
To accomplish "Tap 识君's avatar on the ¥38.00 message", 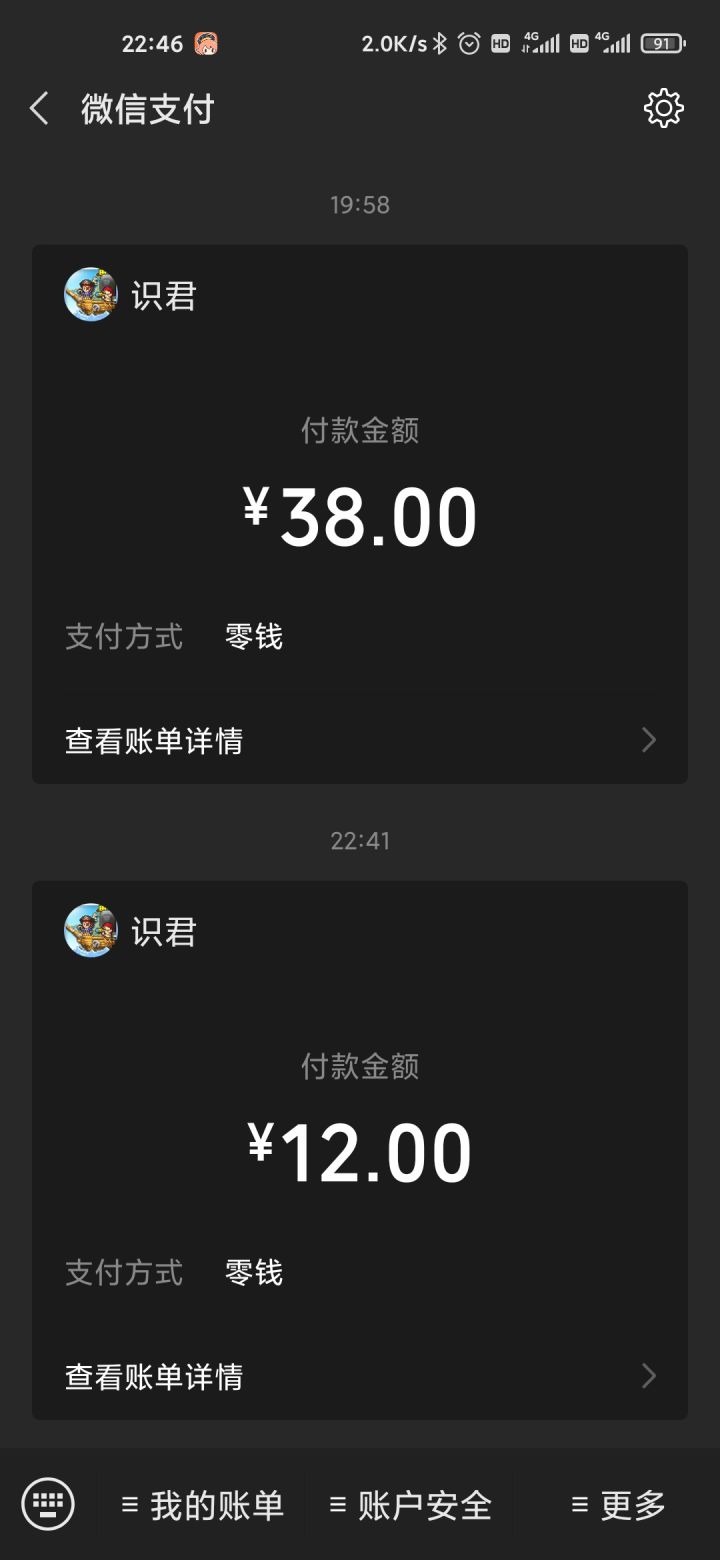I will pos(91,295).
